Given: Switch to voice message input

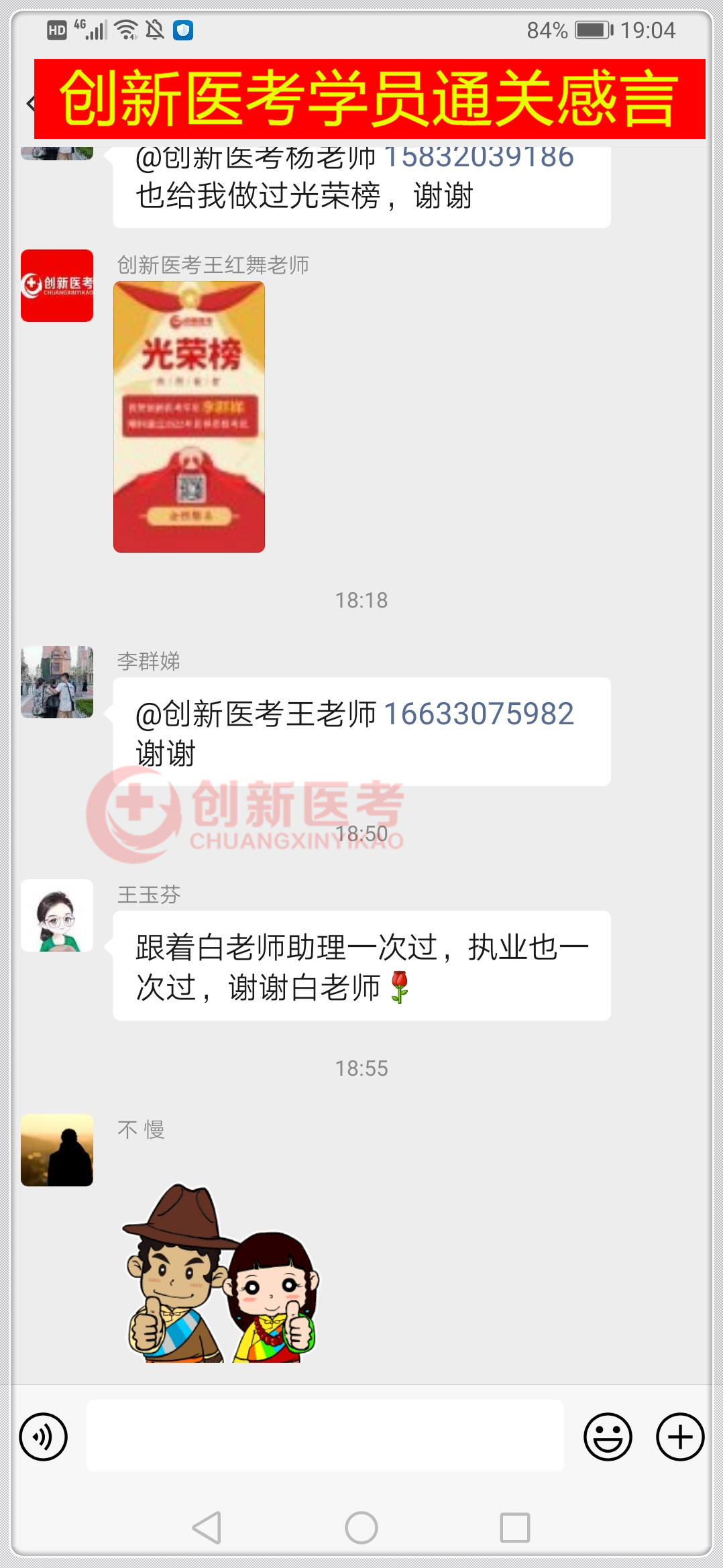Looking at the screenshot, I should pos(44,1437).
